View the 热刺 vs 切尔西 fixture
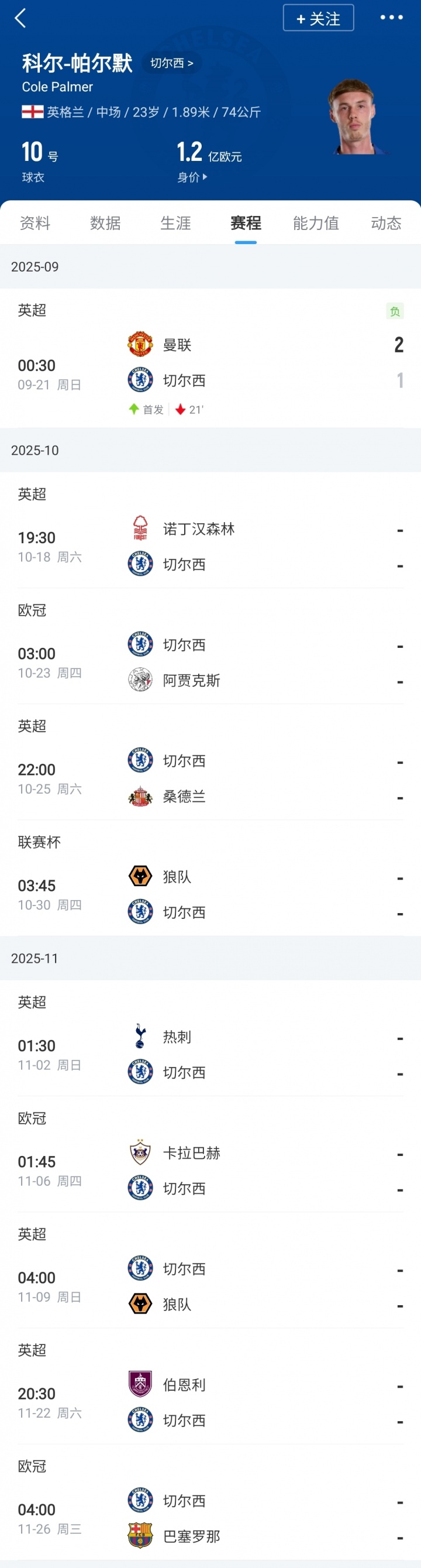This screenshot has width=421, height=1568. [210, 1054]
